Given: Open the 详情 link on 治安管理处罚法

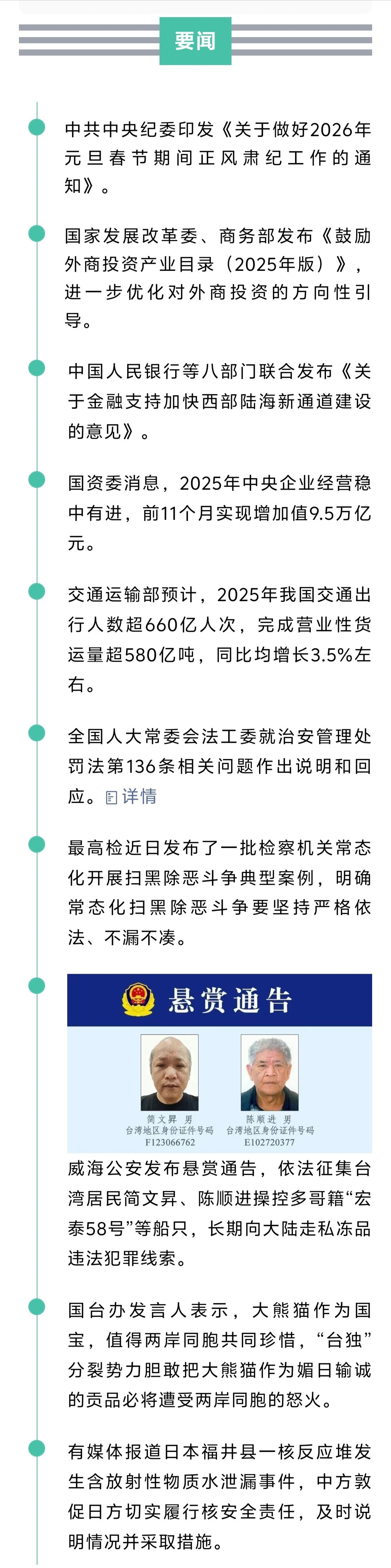Looking at the screenshot, I should (x=132, y=796).
